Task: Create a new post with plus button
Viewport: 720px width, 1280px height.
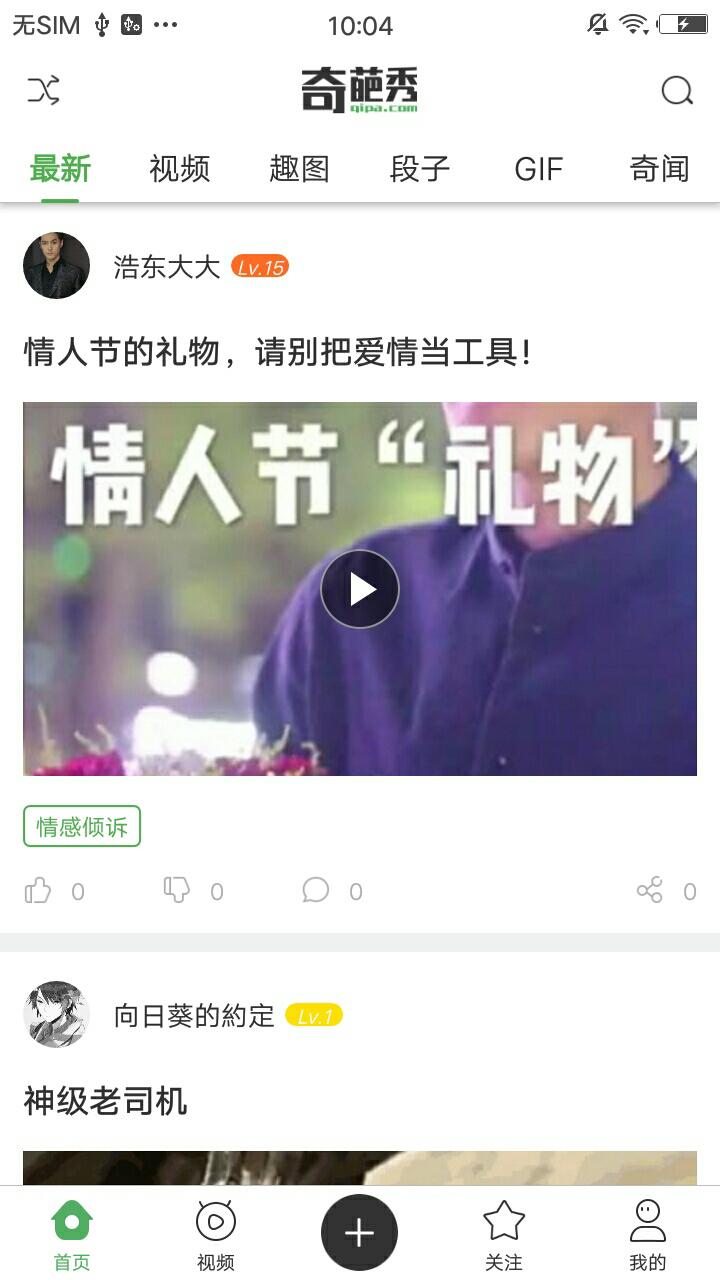Action: (360, 1233)
